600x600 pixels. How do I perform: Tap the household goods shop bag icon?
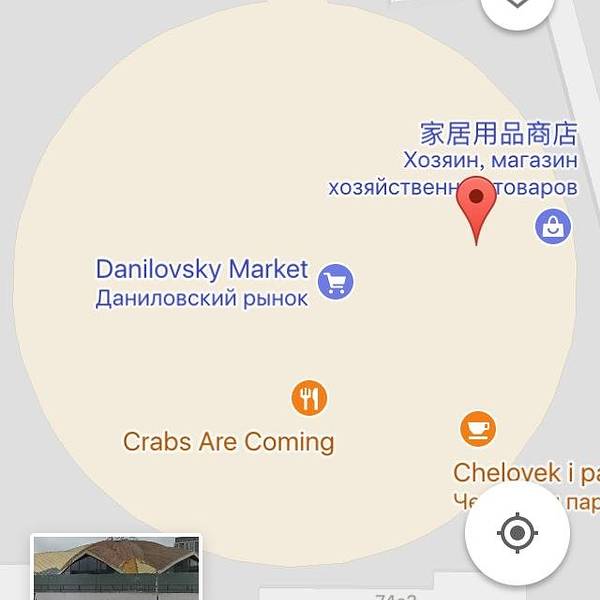click(553, 226)
